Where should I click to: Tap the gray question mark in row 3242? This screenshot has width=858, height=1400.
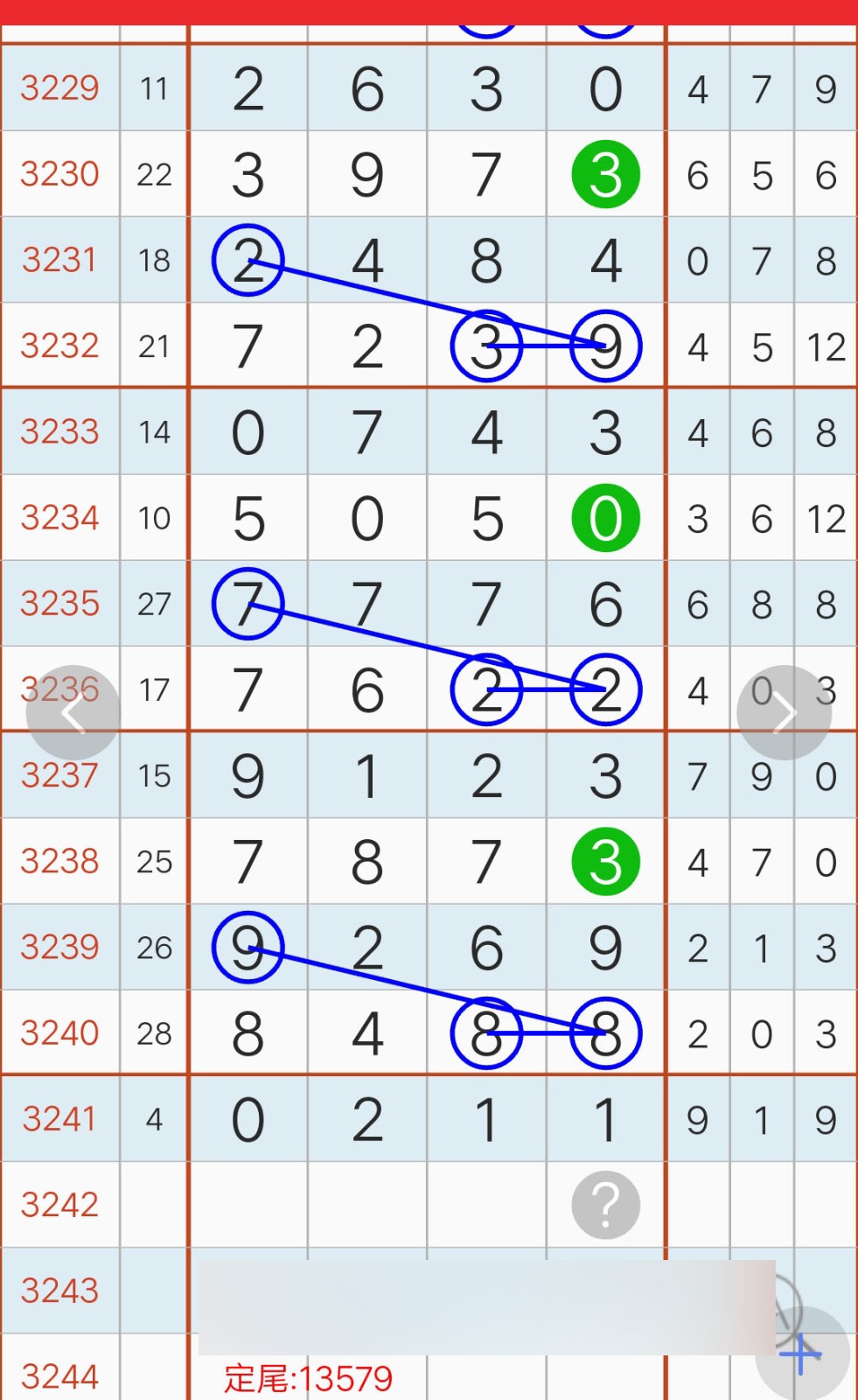pos(605,1205)
